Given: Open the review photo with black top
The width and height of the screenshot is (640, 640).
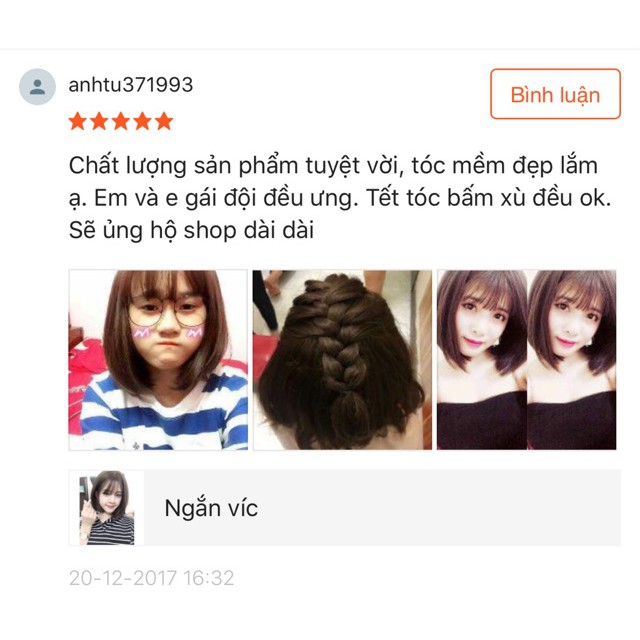Looking at the screenshot, I should [526, 360].
